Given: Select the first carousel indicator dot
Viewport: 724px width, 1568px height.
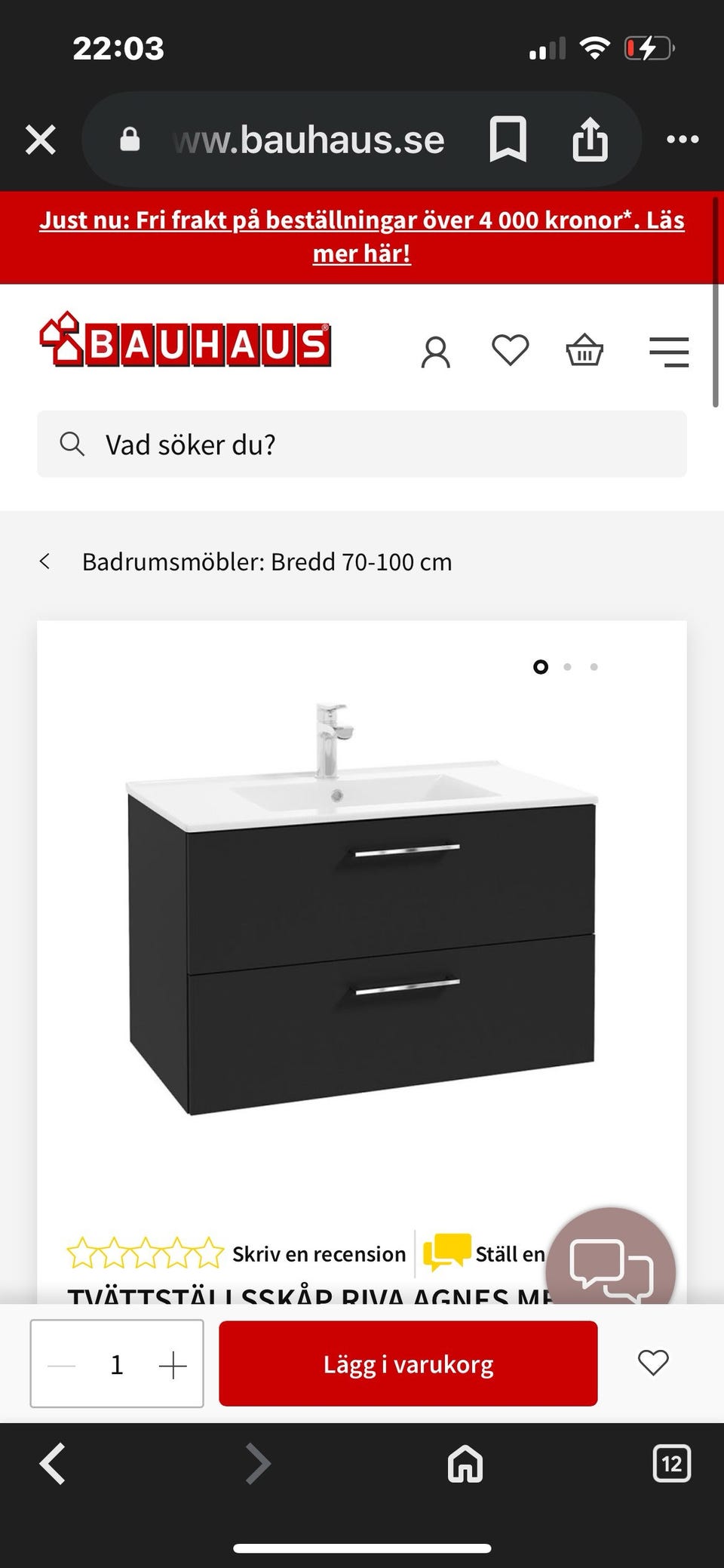Looking at the screenshot, I should coord(541,667).
